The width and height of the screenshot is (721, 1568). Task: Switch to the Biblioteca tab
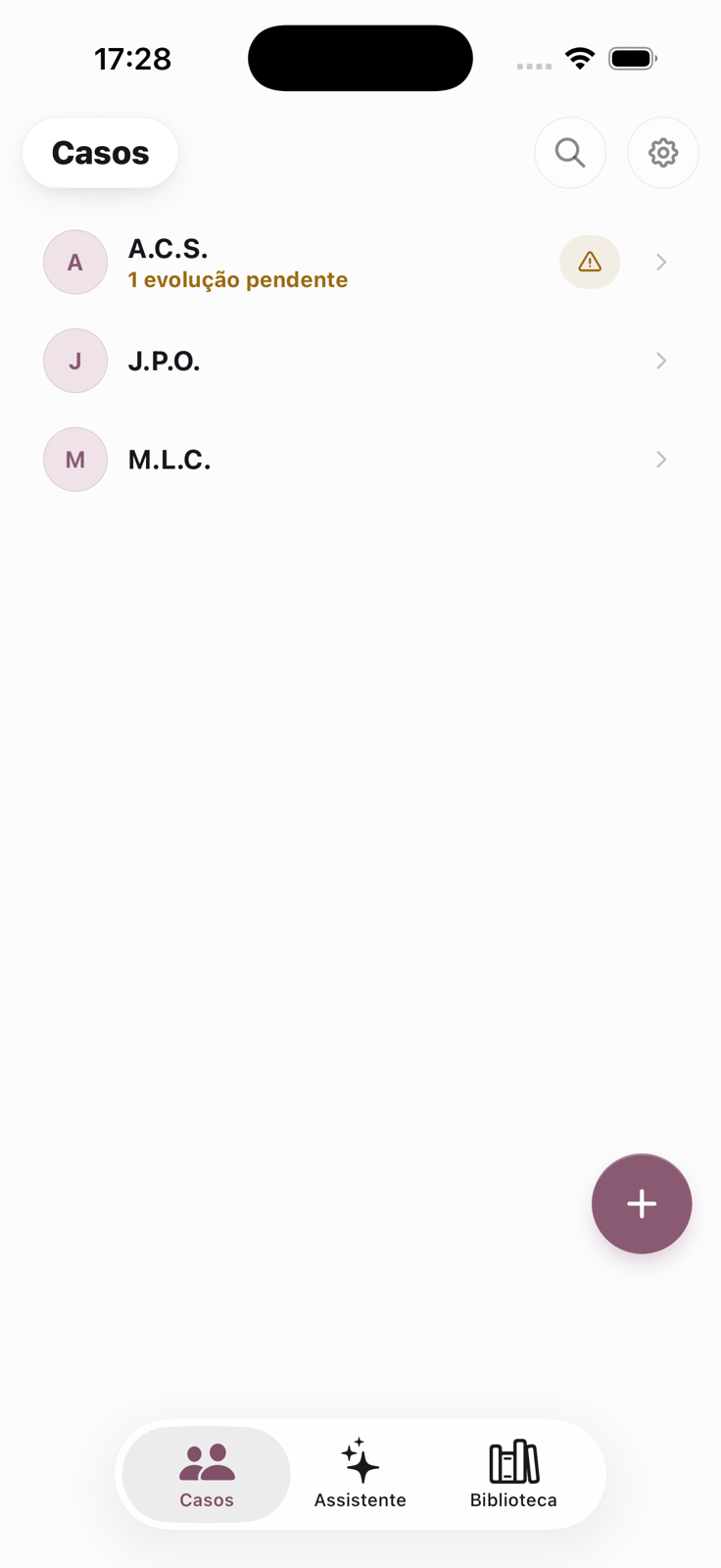tap(513, 1474)
